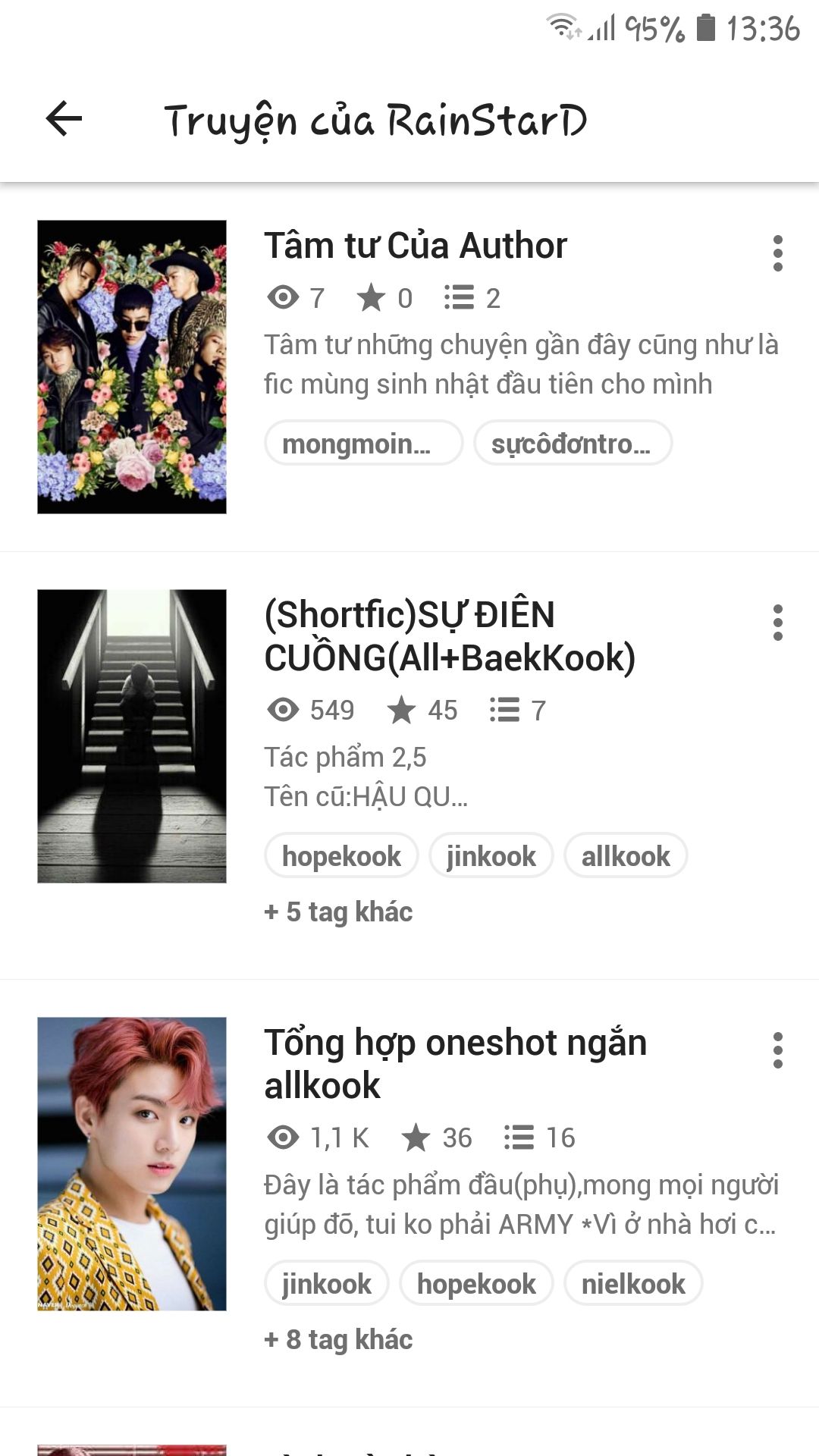
Task: Select the allkook tag chip
Action: click(x=626, y=855)
